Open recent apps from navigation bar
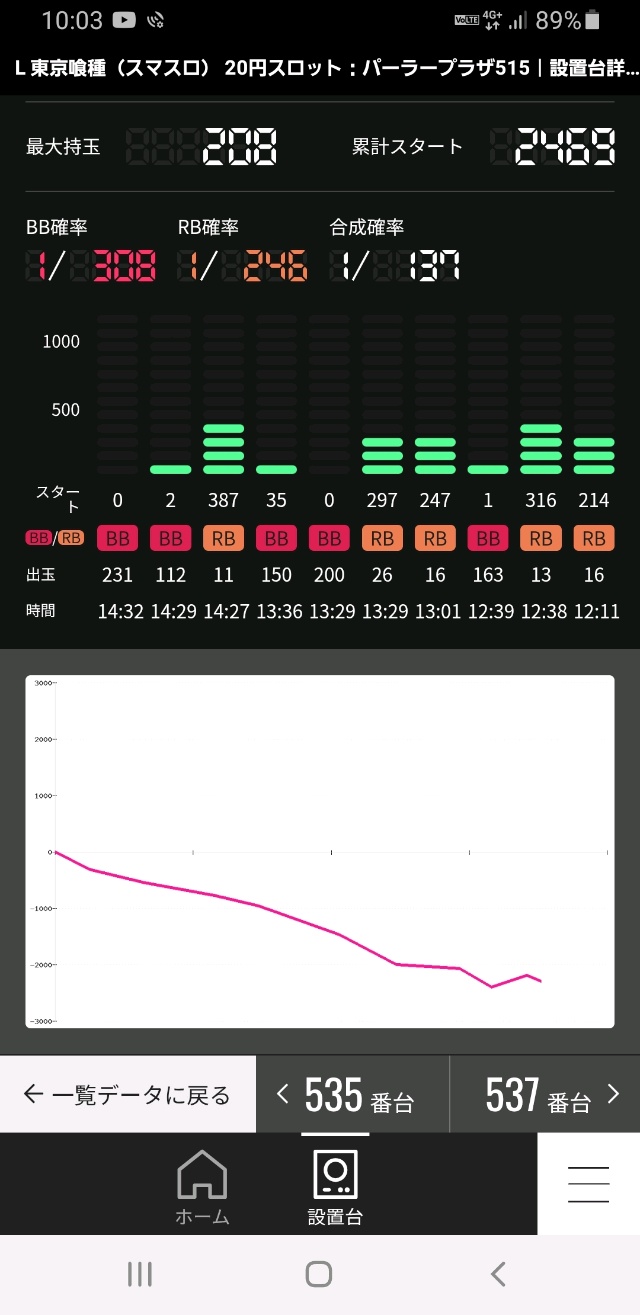 pyautogui.click(x=140, y=1274)
